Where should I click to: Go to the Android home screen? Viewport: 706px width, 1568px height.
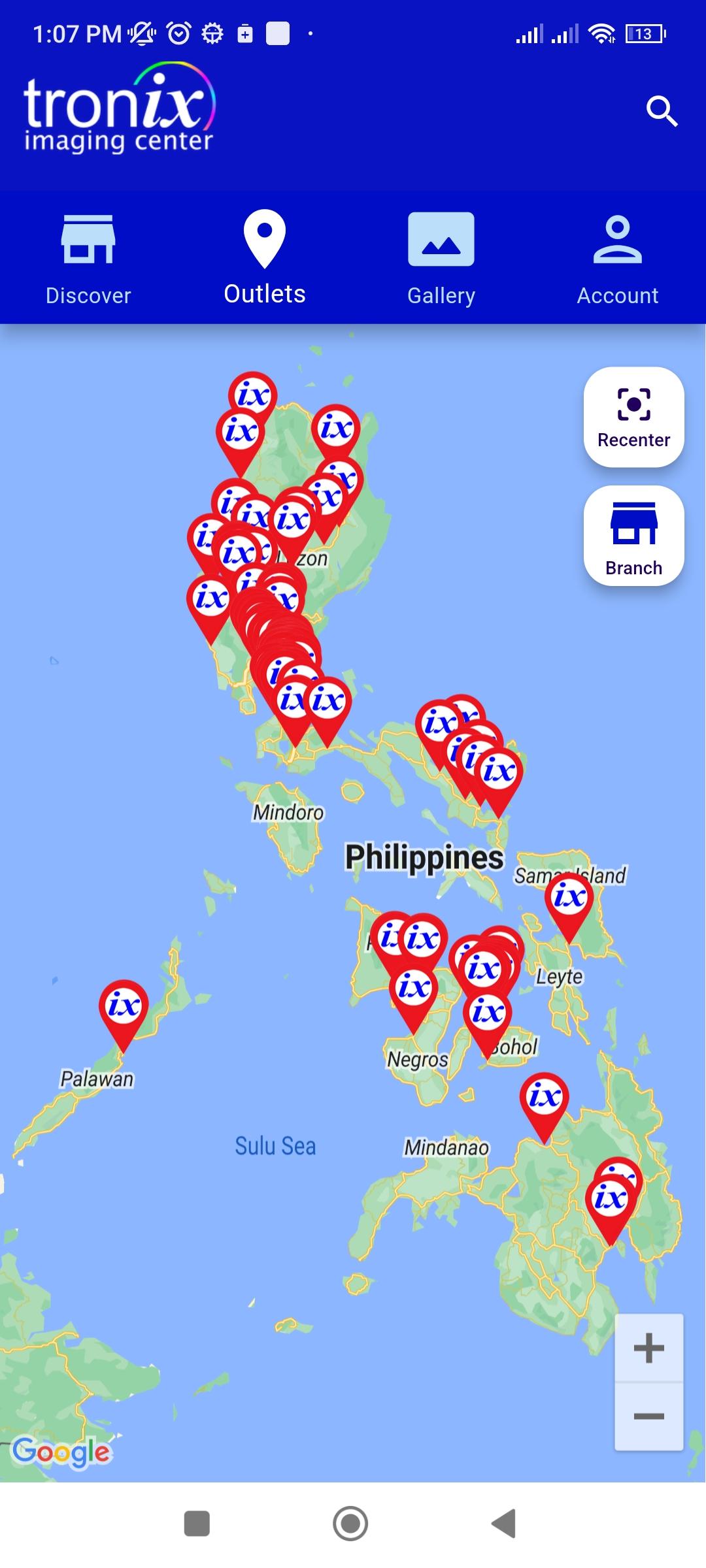coord(350,1524)
